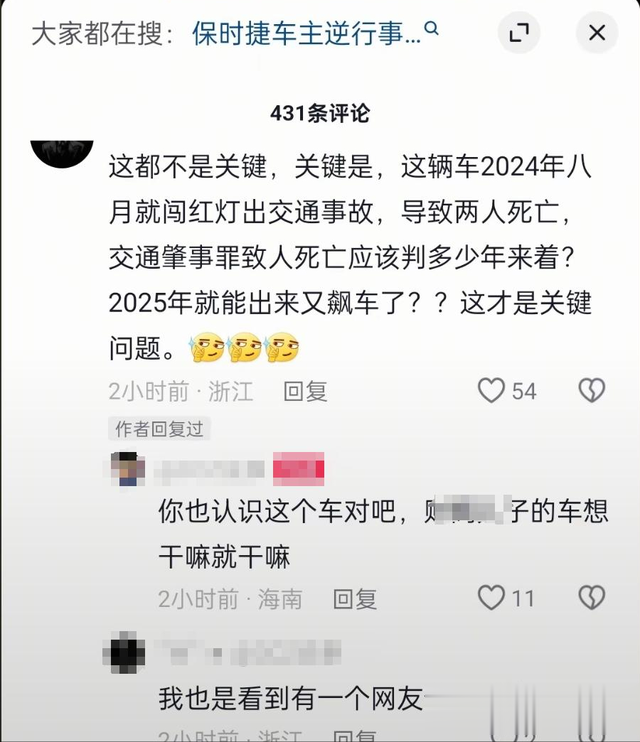This screenshot has width=640, height=742.
Task: Reply to the 海南 comment 你也认识这个车对吧
Action: tap(355, 599)
